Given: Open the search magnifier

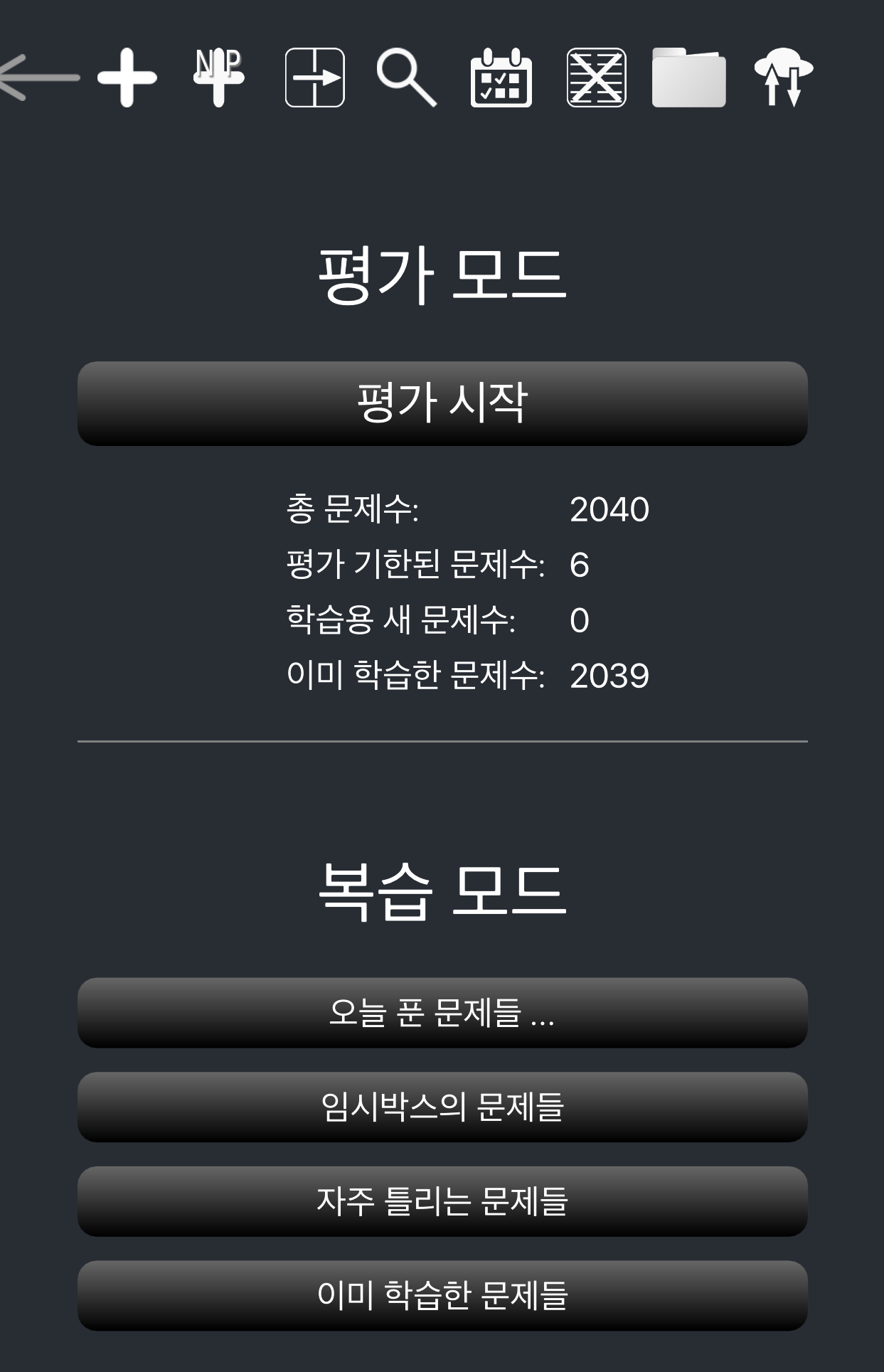Looking at the screenshot, I should (x=406, y=78).
